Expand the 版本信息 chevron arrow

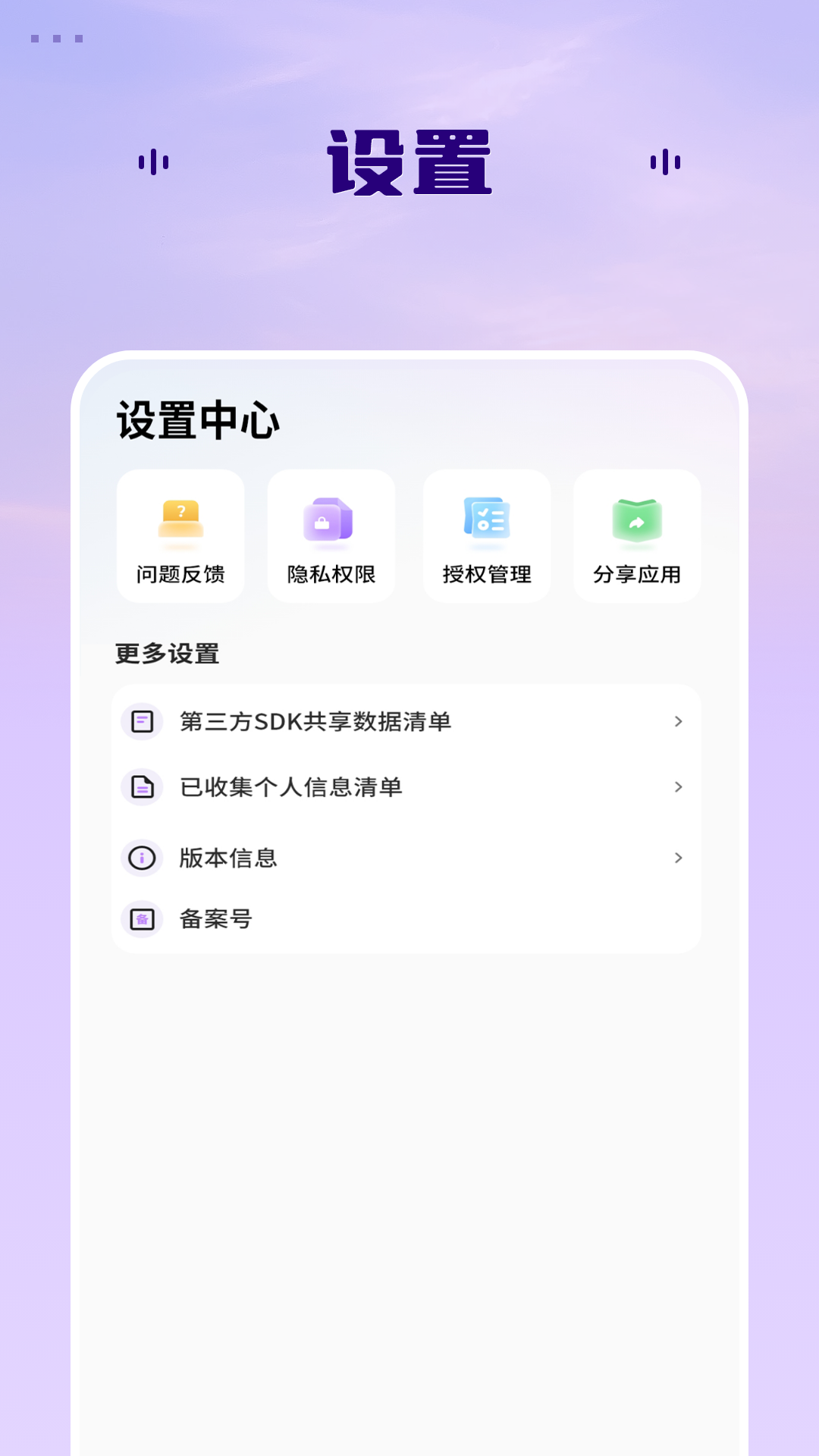678,858
